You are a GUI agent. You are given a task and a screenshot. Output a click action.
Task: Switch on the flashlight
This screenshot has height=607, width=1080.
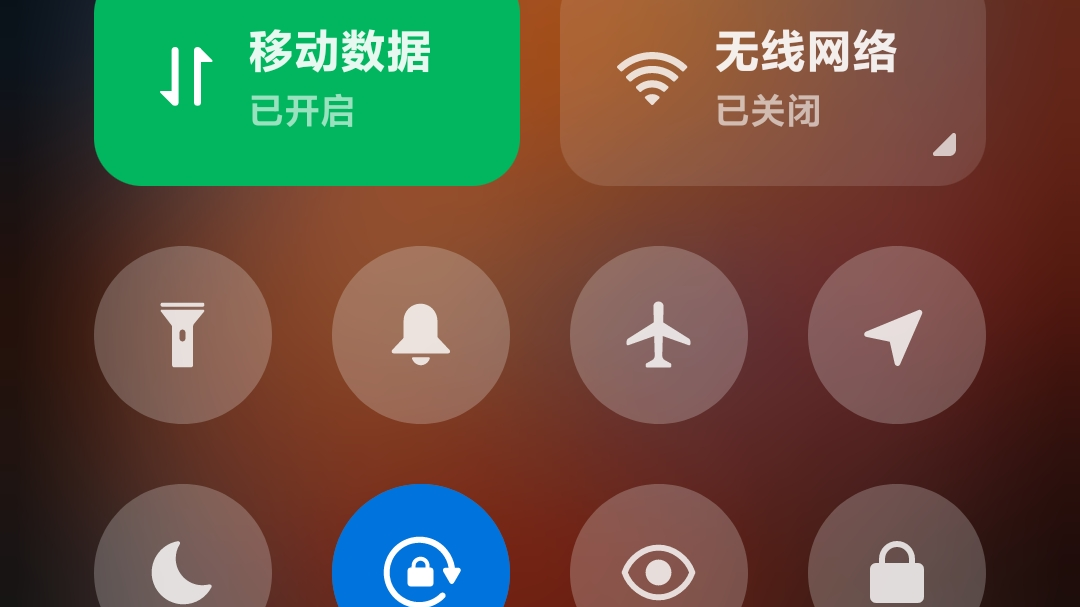pyautogui.click(x=183, y=335)
